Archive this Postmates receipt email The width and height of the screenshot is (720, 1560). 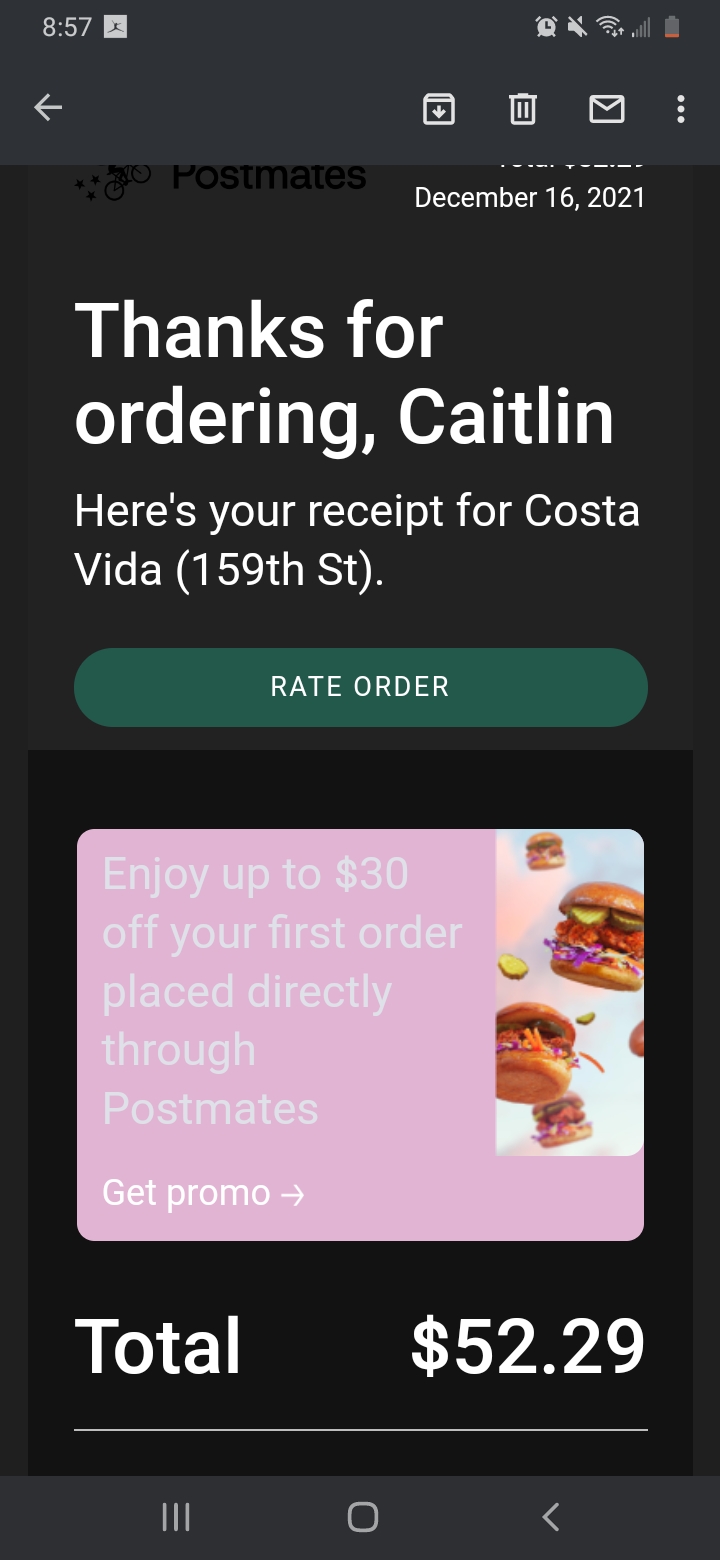439,108
